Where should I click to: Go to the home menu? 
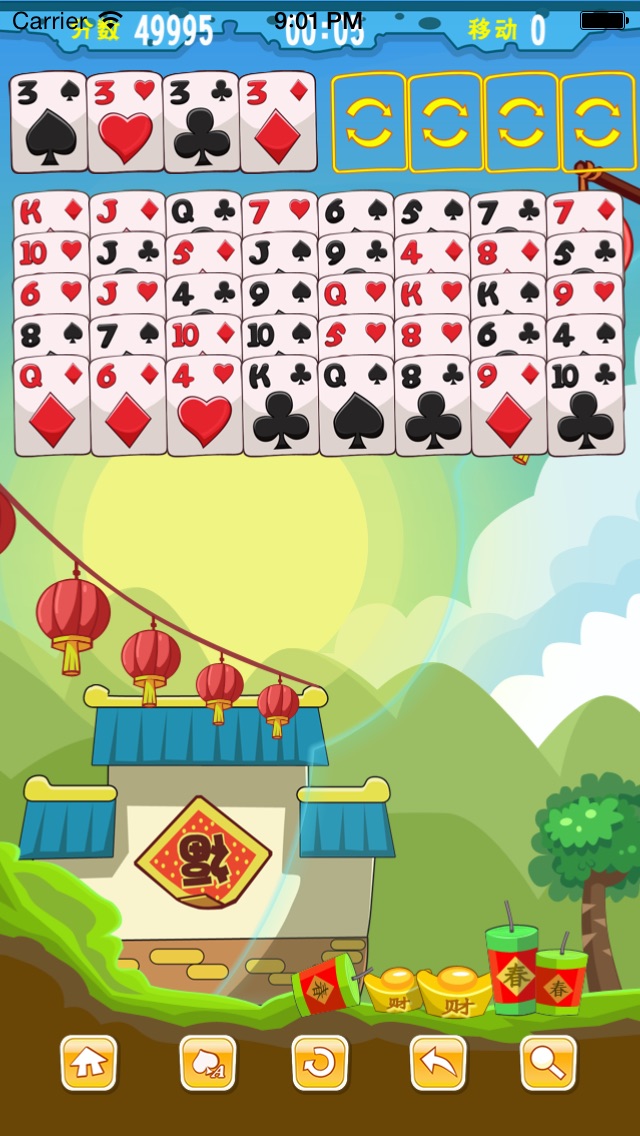click(x=88, y=1062)
